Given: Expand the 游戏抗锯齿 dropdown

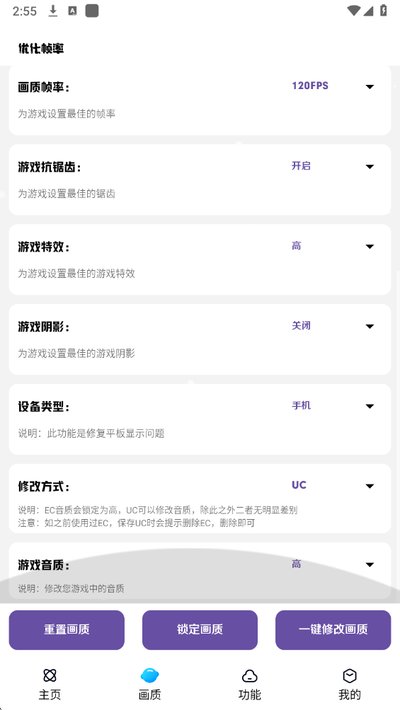Looking at the screenshot, I should click(333, 166).
